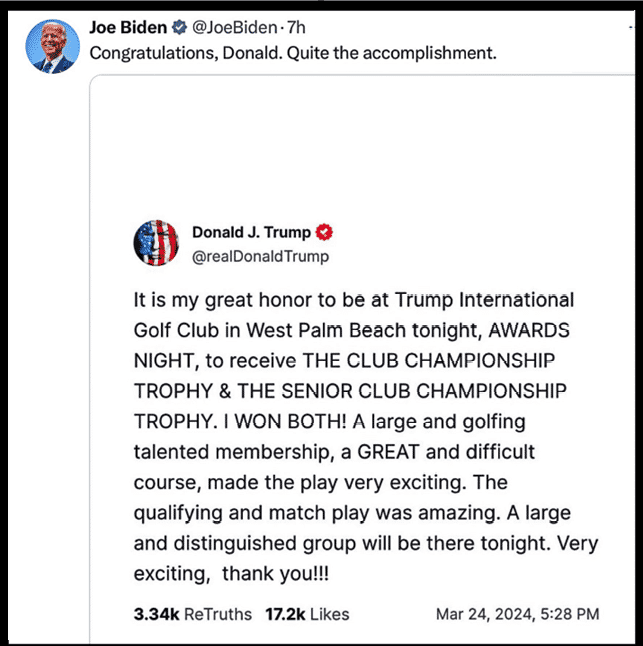Open the post's 7h timestamp
Screen dimensions: 643x646
(x=296, y=27)
